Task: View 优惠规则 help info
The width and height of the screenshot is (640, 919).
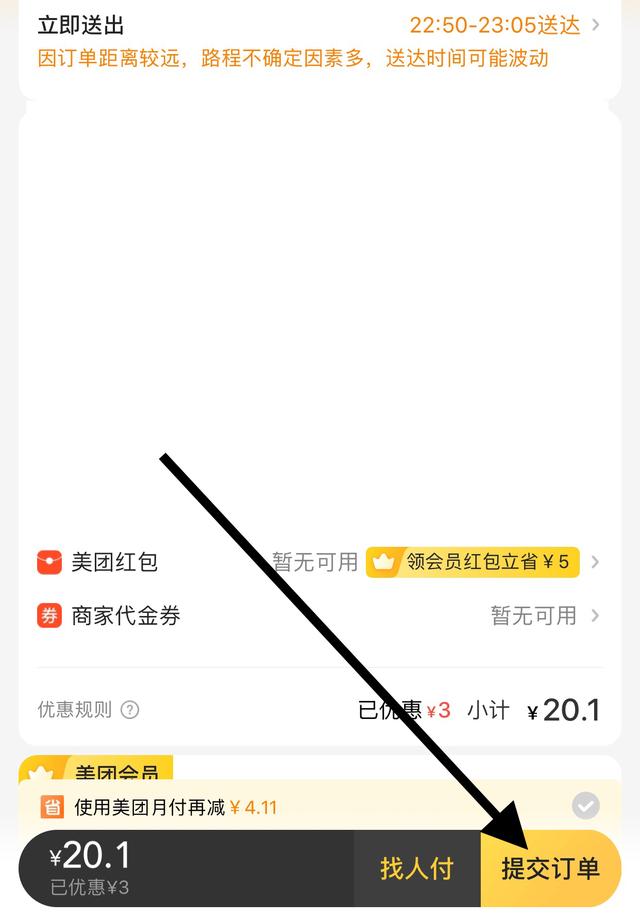Action: pyautogui.click(x=130, y=710)
